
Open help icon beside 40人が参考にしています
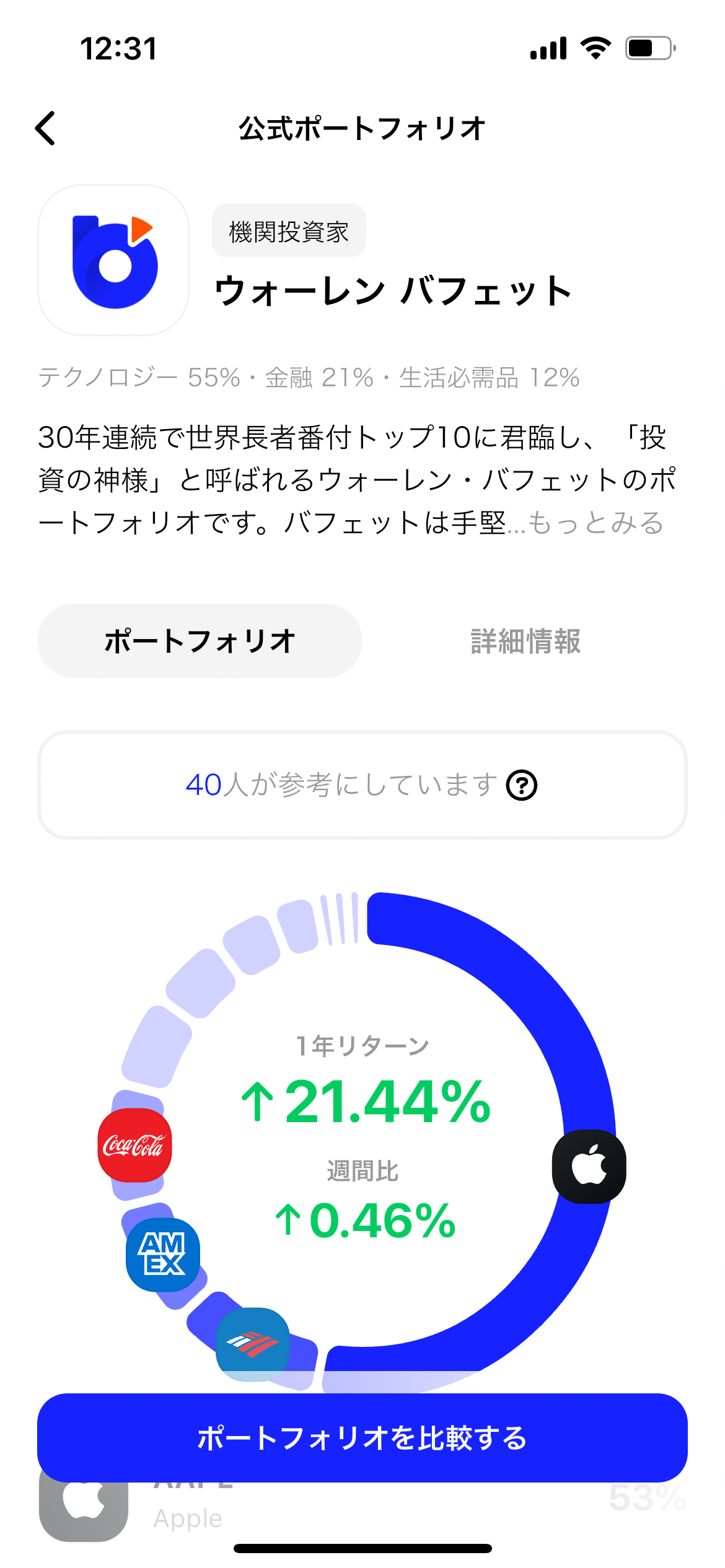(522, 785)
